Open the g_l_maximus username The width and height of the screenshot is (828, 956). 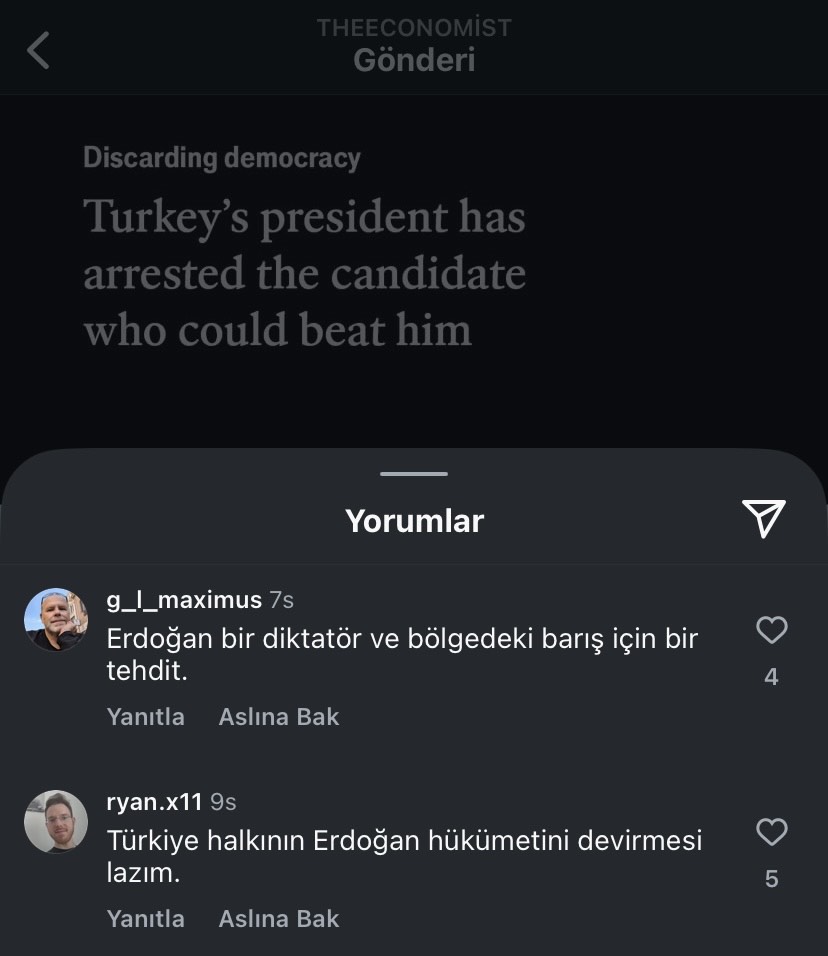click(184, 600)
